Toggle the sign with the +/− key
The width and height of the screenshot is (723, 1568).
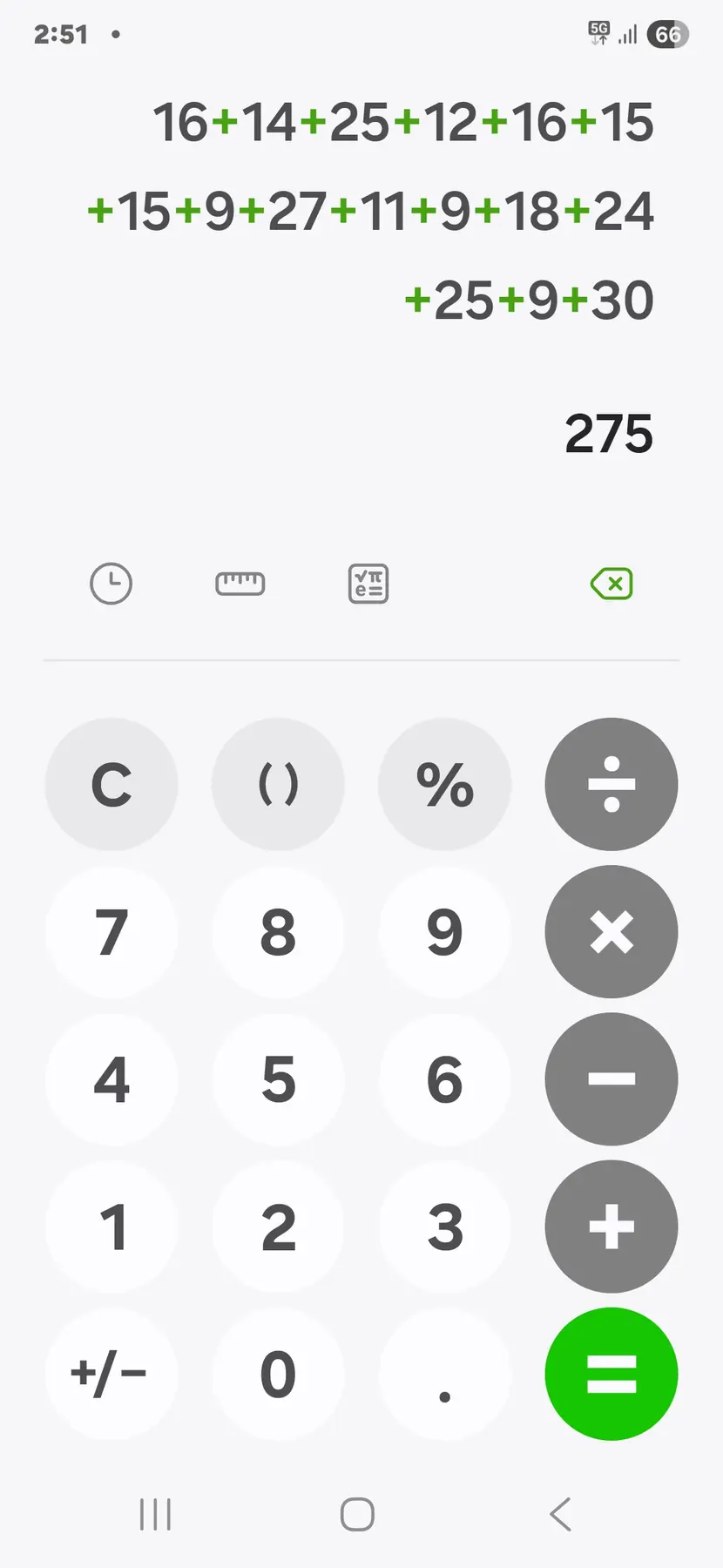coord(111,1374)
